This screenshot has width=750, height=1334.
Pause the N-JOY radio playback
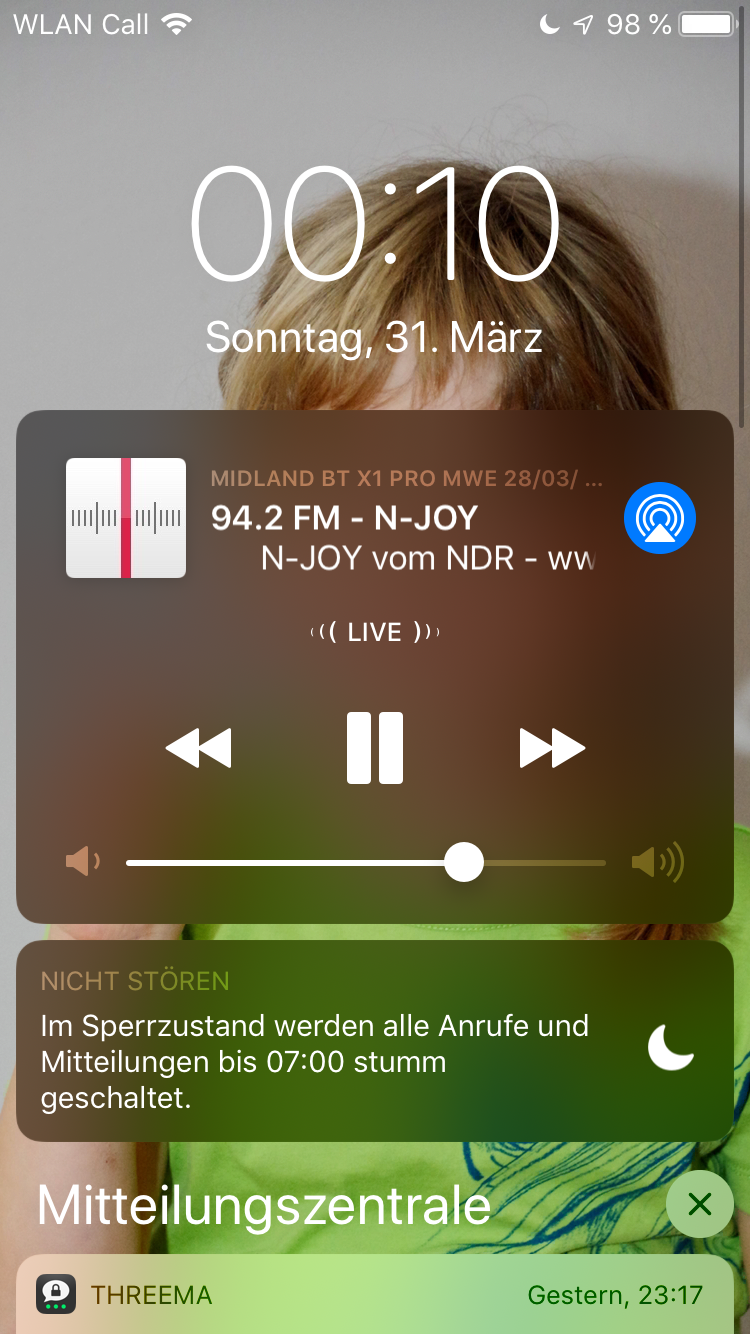[x=375, y=748]
